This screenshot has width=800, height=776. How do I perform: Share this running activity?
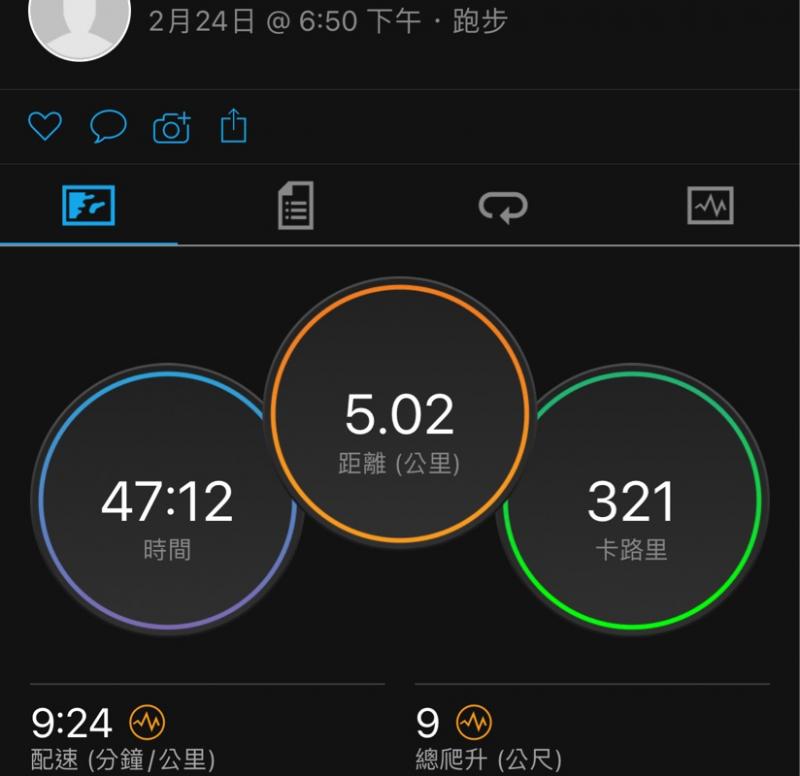click(233, 127)
